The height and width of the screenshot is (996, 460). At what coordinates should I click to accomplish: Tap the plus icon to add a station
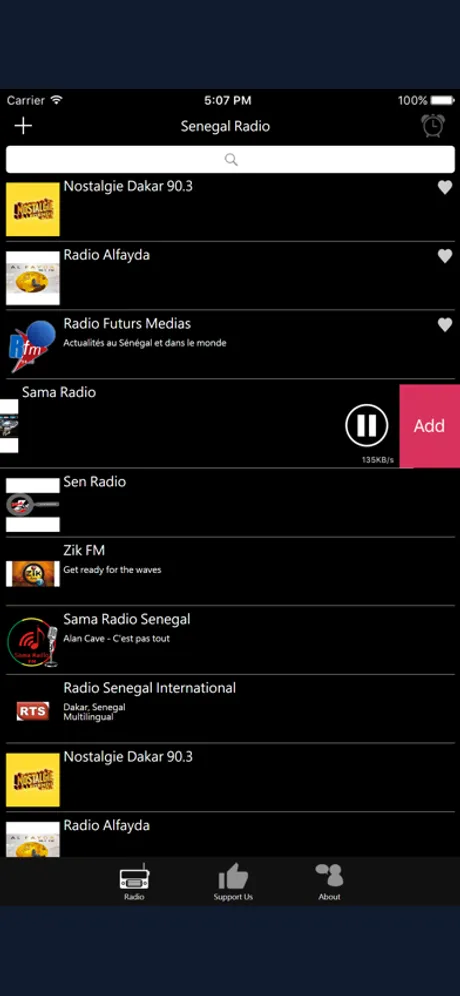tap(23, 126)
